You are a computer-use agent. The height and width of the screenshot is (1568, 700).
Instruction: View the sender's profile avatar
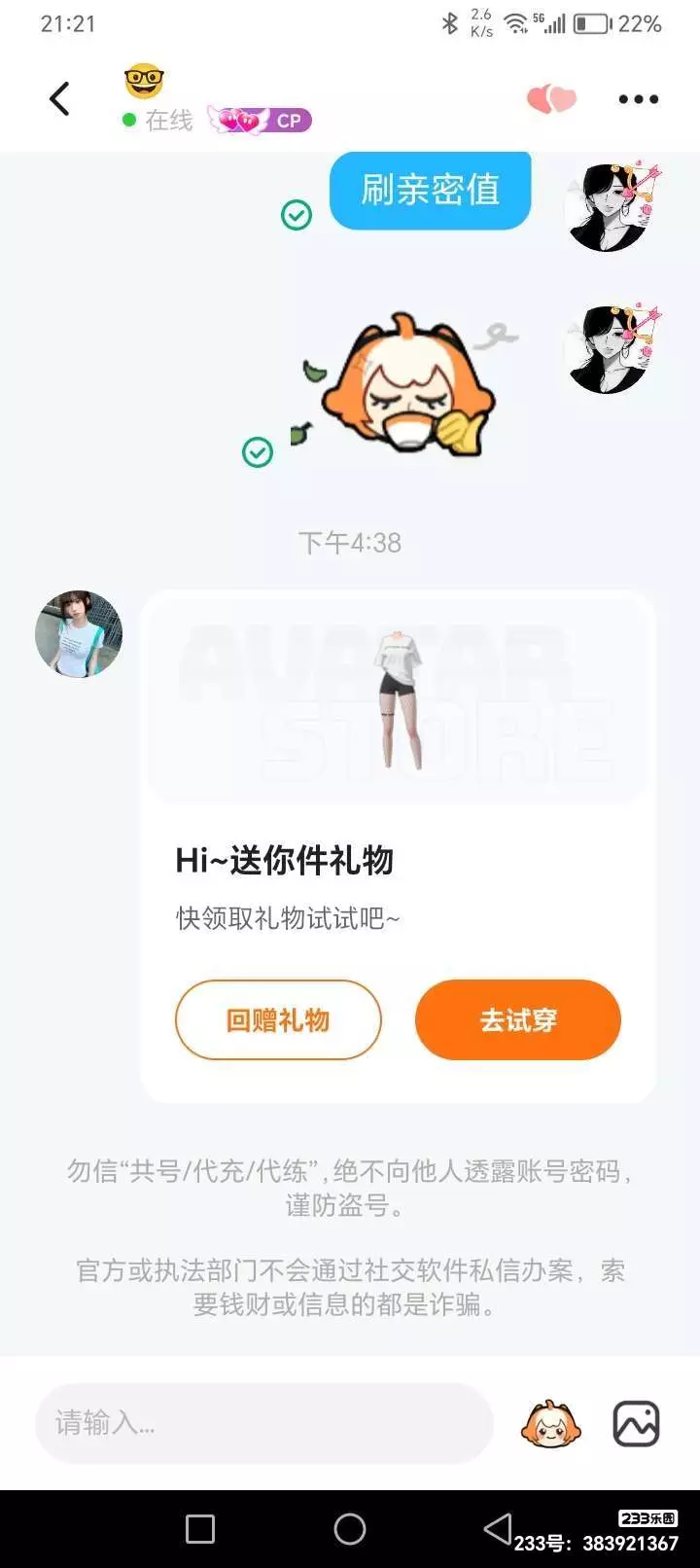coord(79,633)
